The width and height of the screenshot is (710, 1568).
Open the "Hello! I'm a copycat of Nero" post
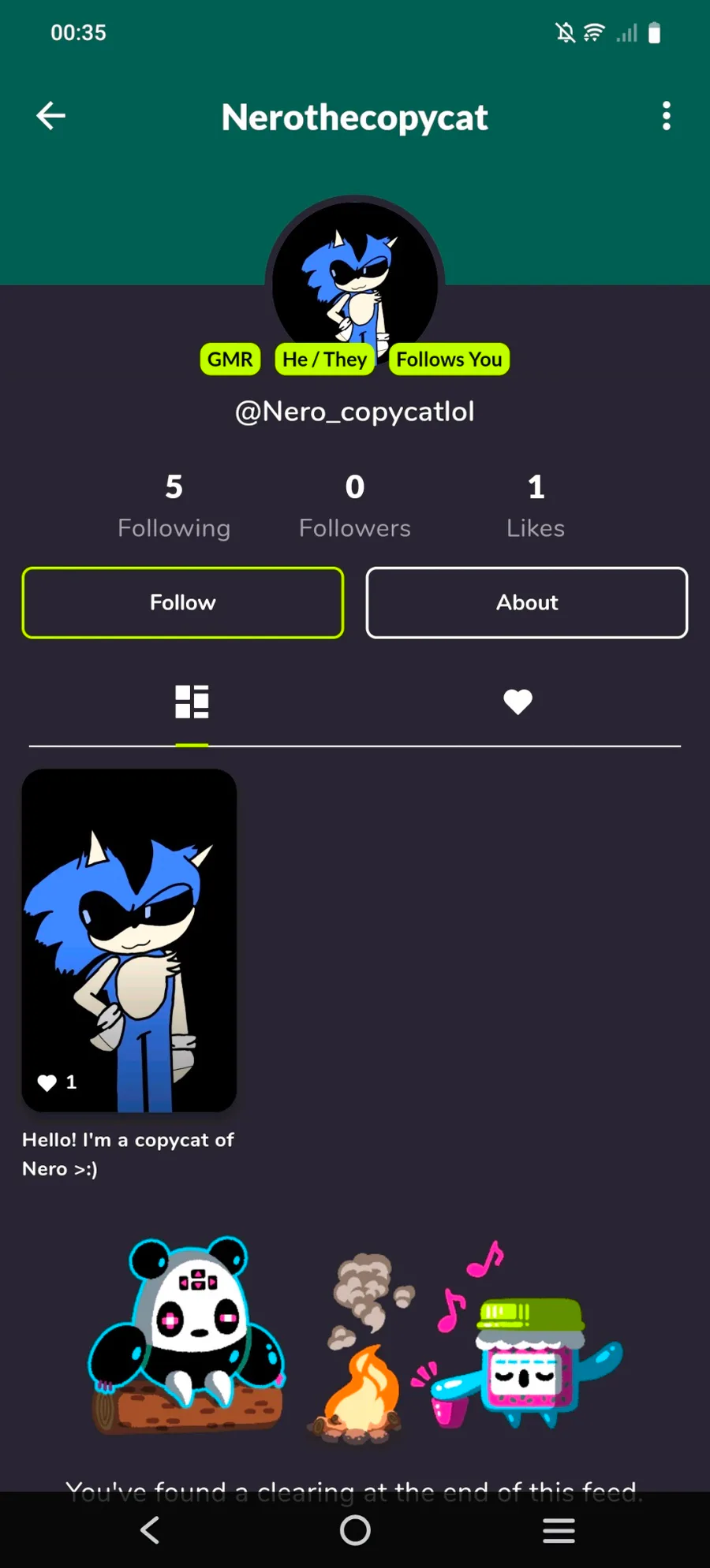(x=129, y=940)
